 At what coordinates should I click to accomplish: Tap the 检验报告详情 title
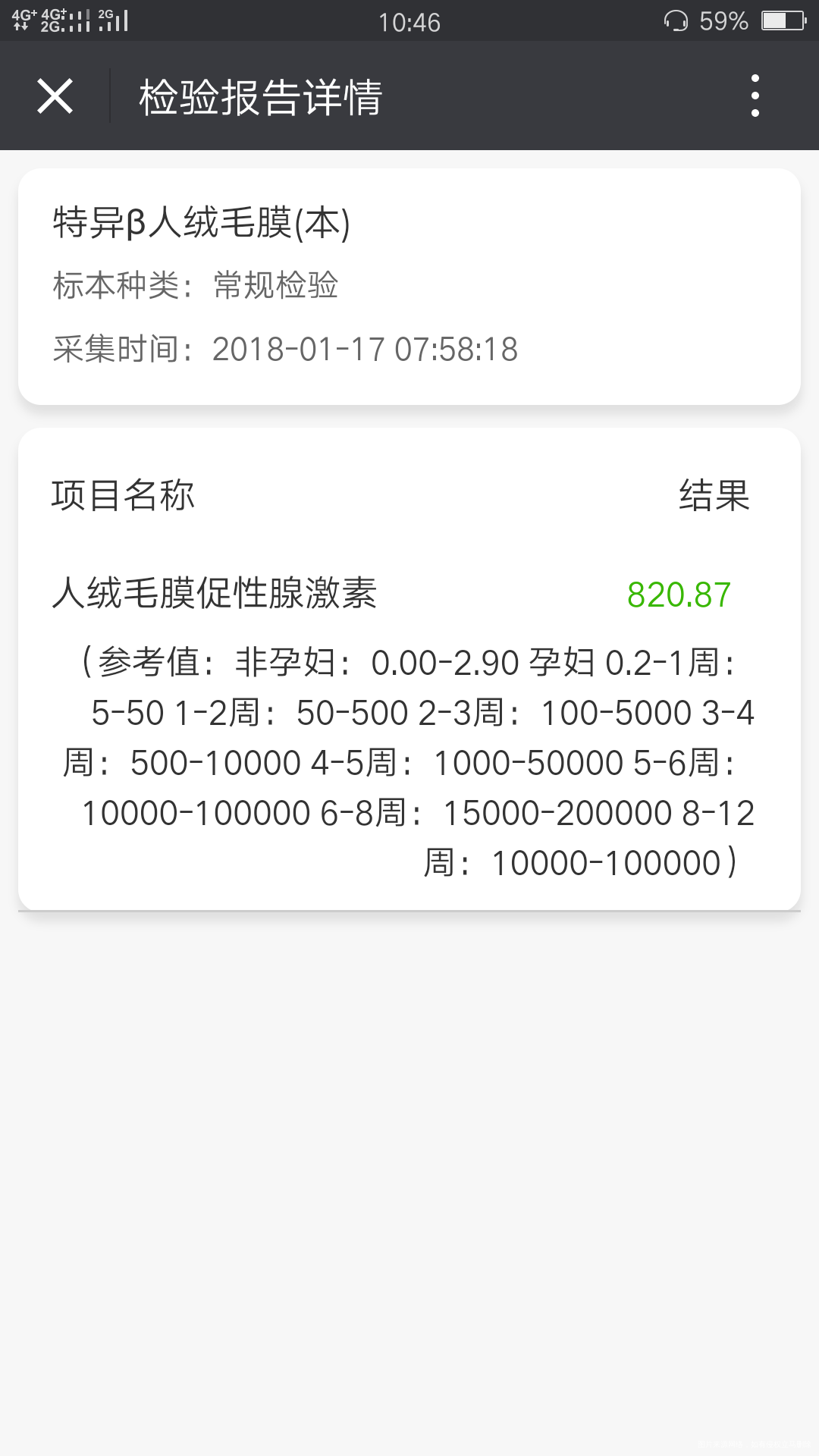pyautogui.click(x=259, y=97)
